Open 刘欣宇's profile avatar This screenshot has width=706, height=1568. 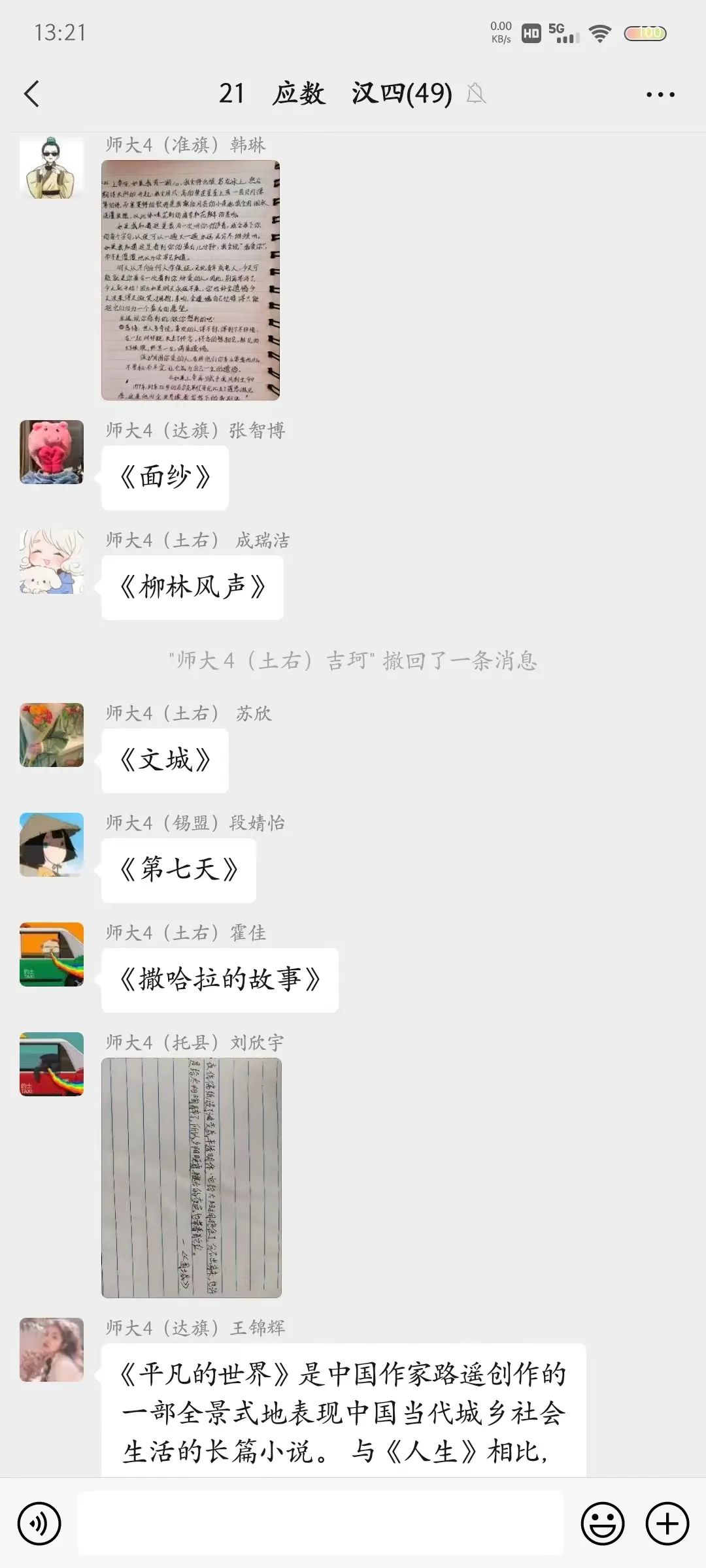pyautogui.click(x=52, y=1064)
